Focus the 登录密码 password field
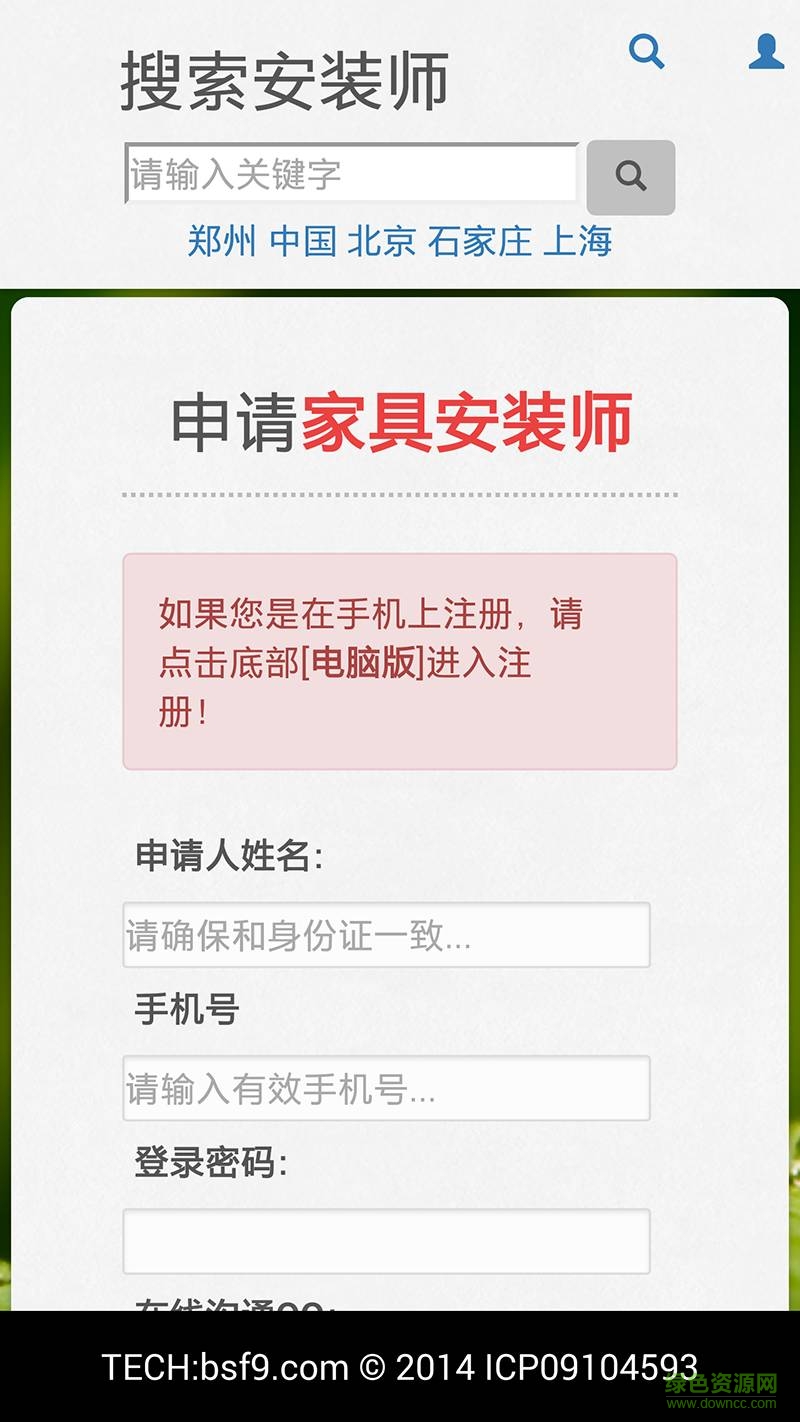800x1422 pixels. coord(386,1241)
